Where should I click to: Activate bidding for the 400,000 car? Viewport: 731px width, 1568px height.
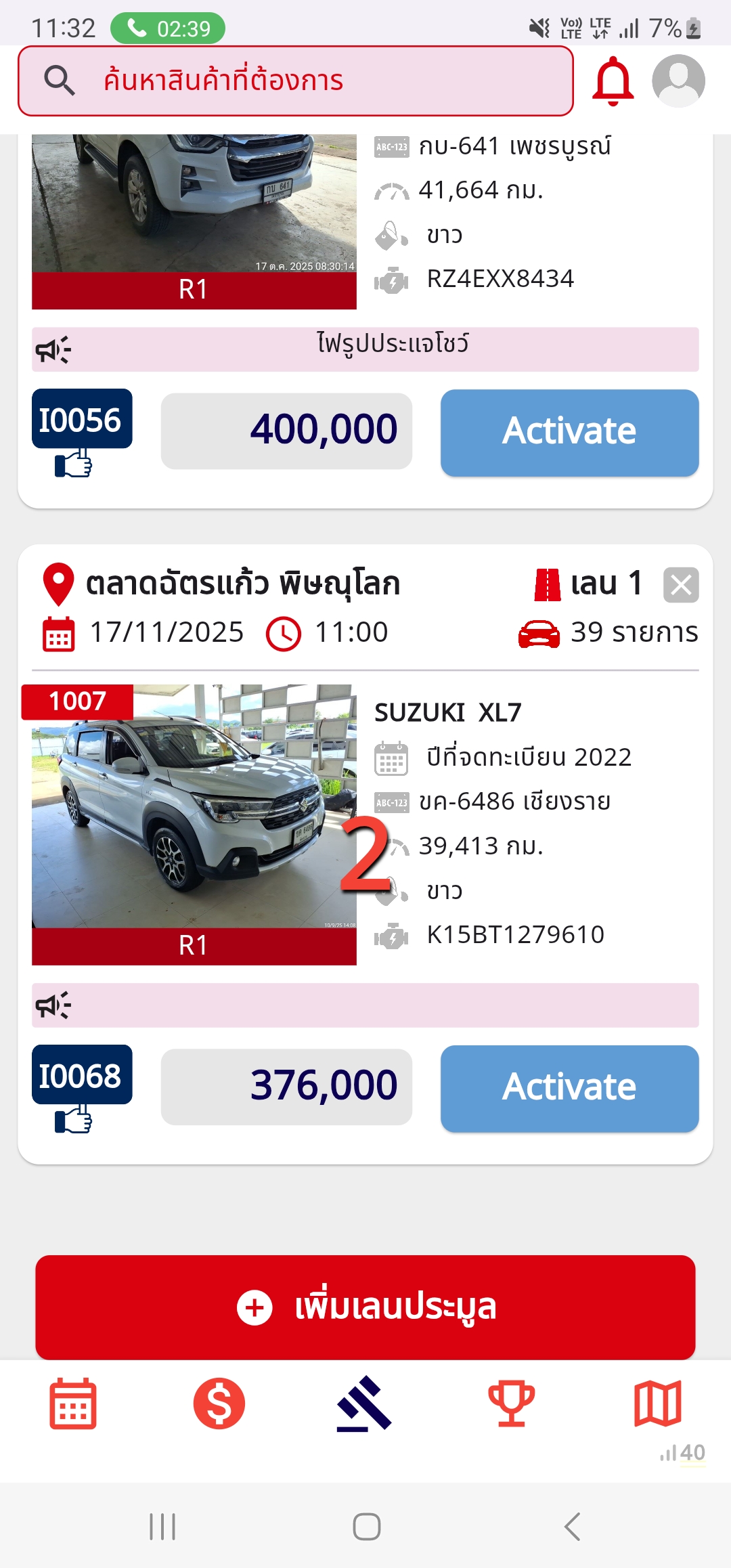(x=569, y=432)
